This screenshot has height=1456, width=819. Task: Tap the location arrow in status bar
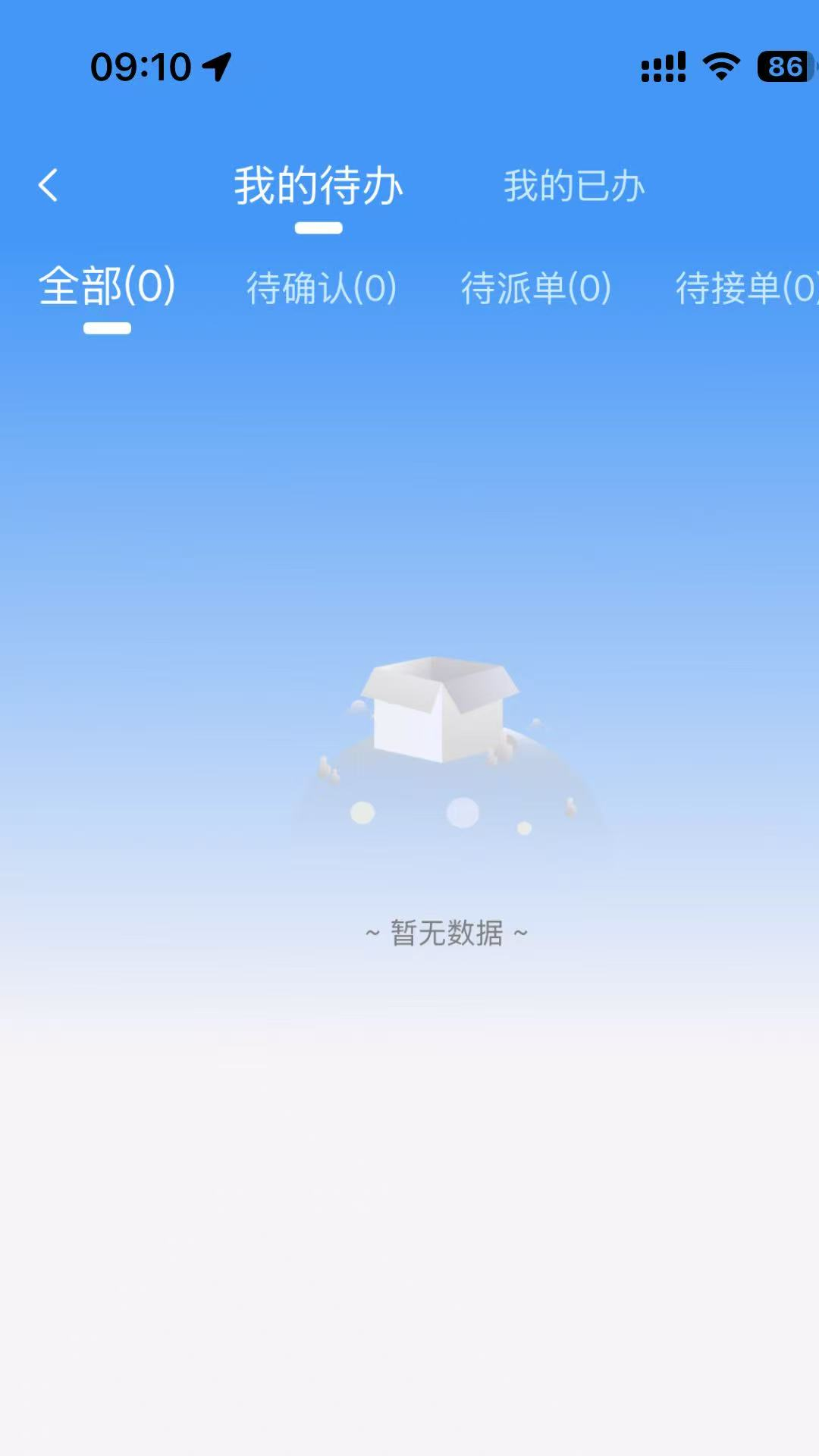(216, 67)
